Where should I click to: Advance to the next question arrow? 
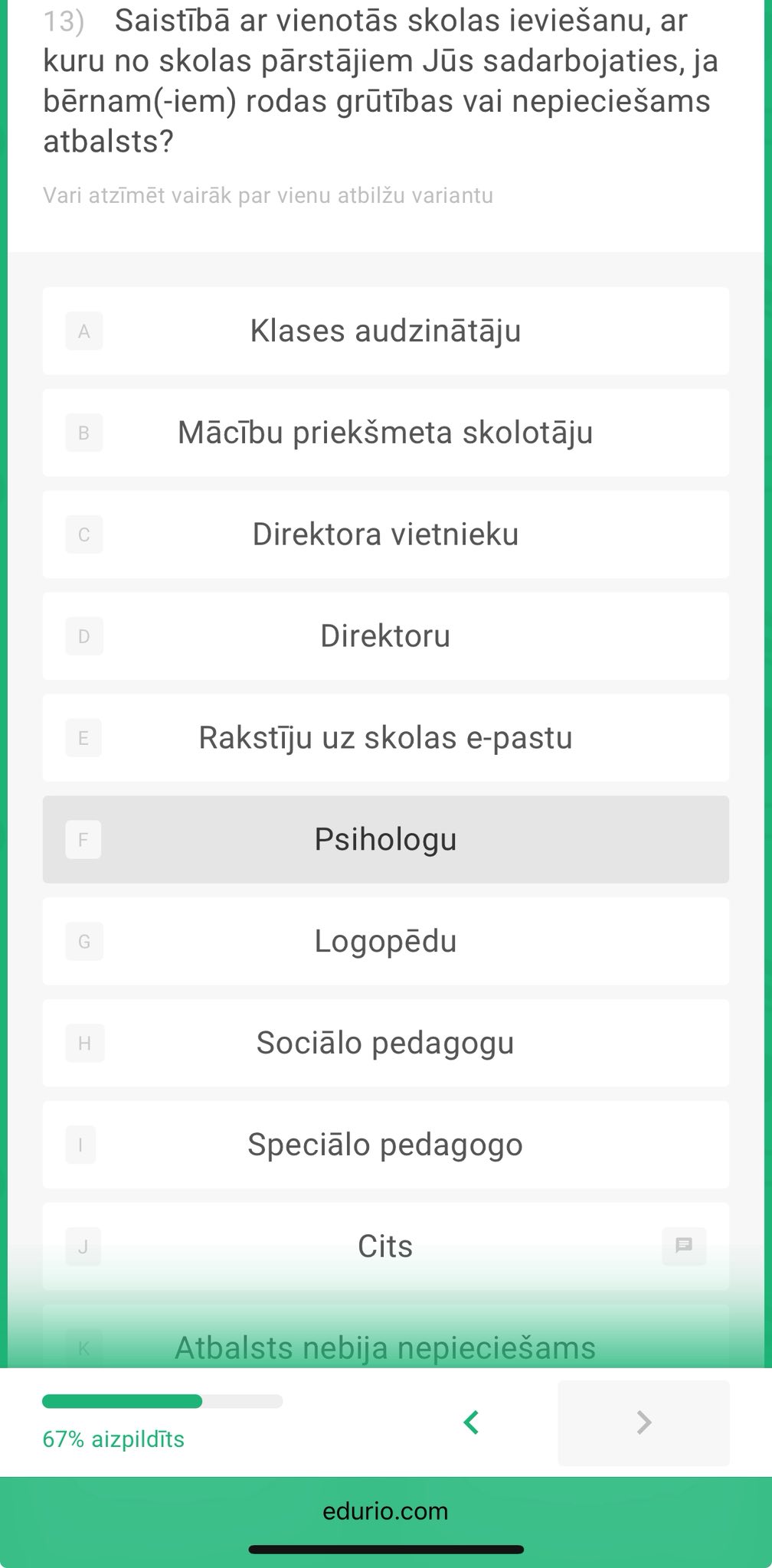coord(643,1423)
